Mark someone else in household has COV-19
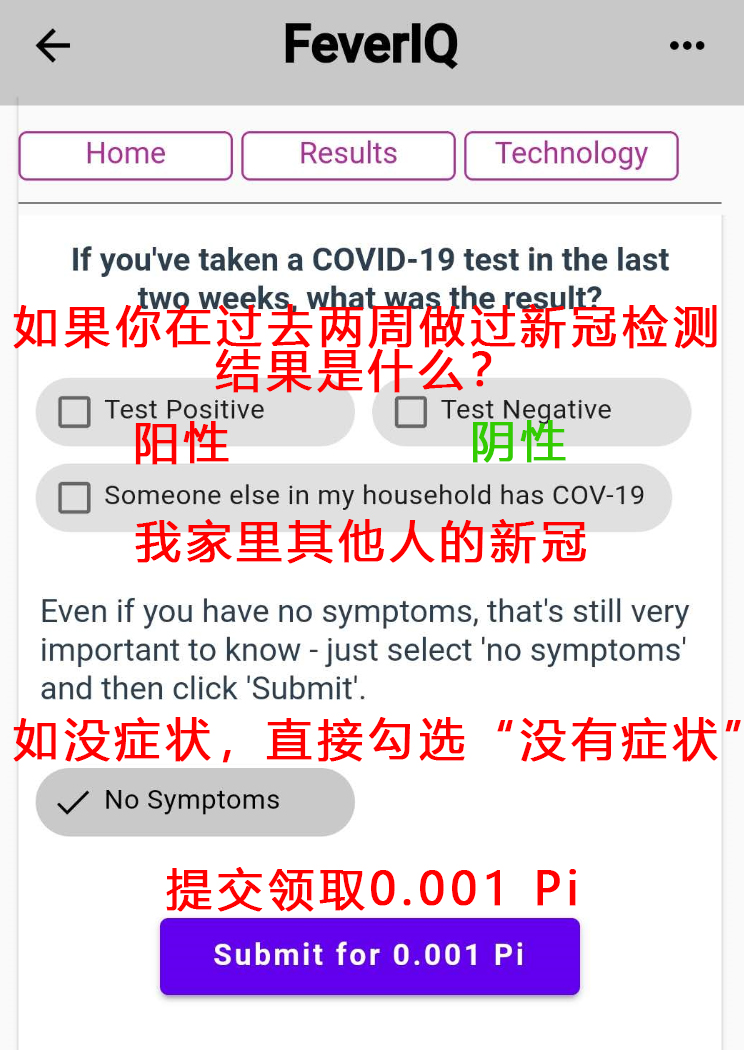 point(75,497)
